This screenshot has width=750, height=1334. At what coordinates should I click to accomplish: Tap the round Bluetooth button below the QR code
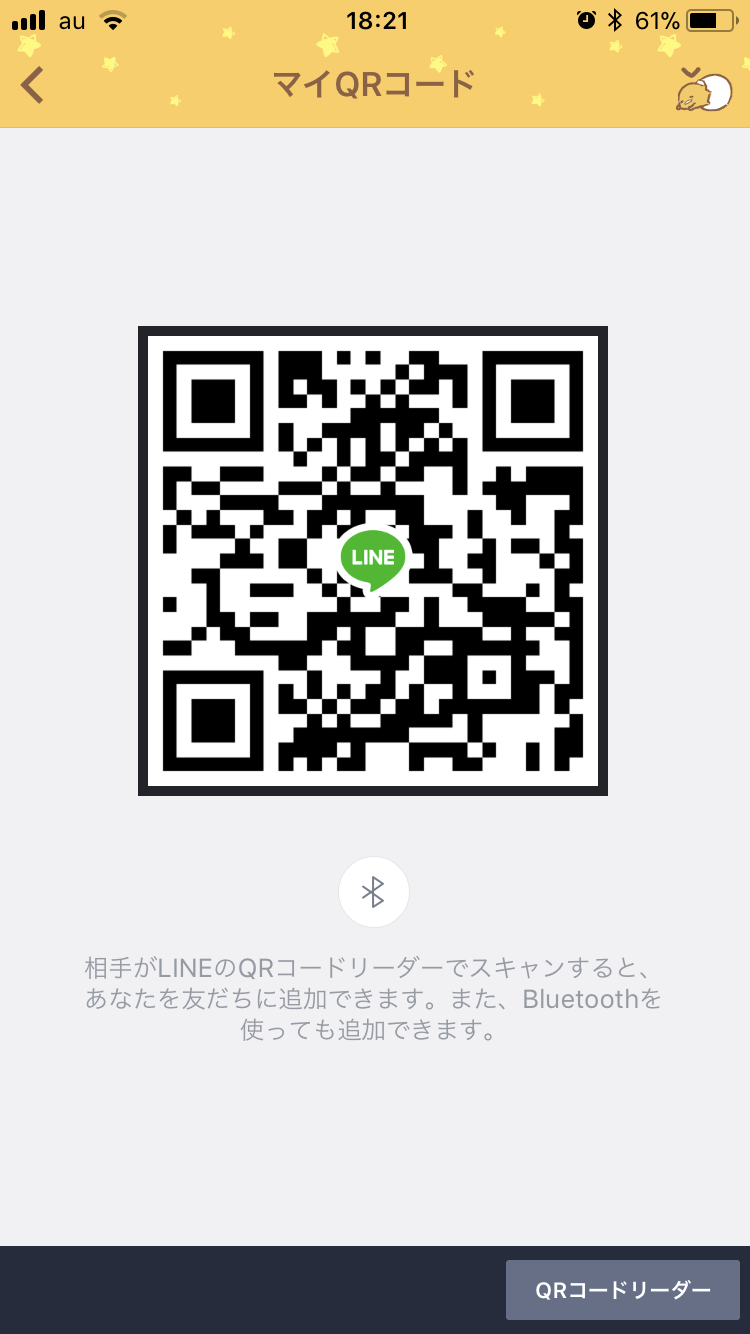[x=373, y=892]
